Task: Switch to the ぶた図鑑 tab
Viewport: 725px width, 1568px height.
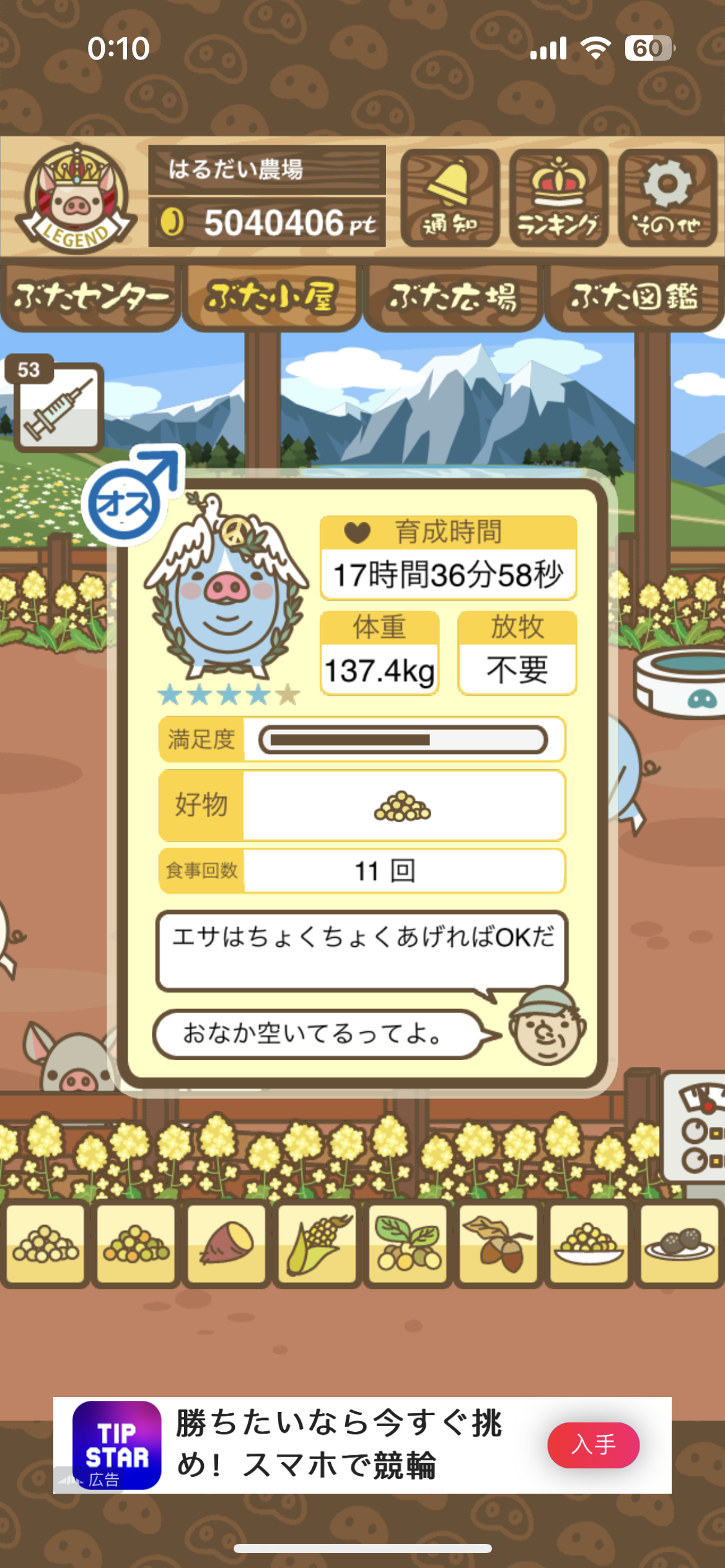Action: [x=634, y=297]
